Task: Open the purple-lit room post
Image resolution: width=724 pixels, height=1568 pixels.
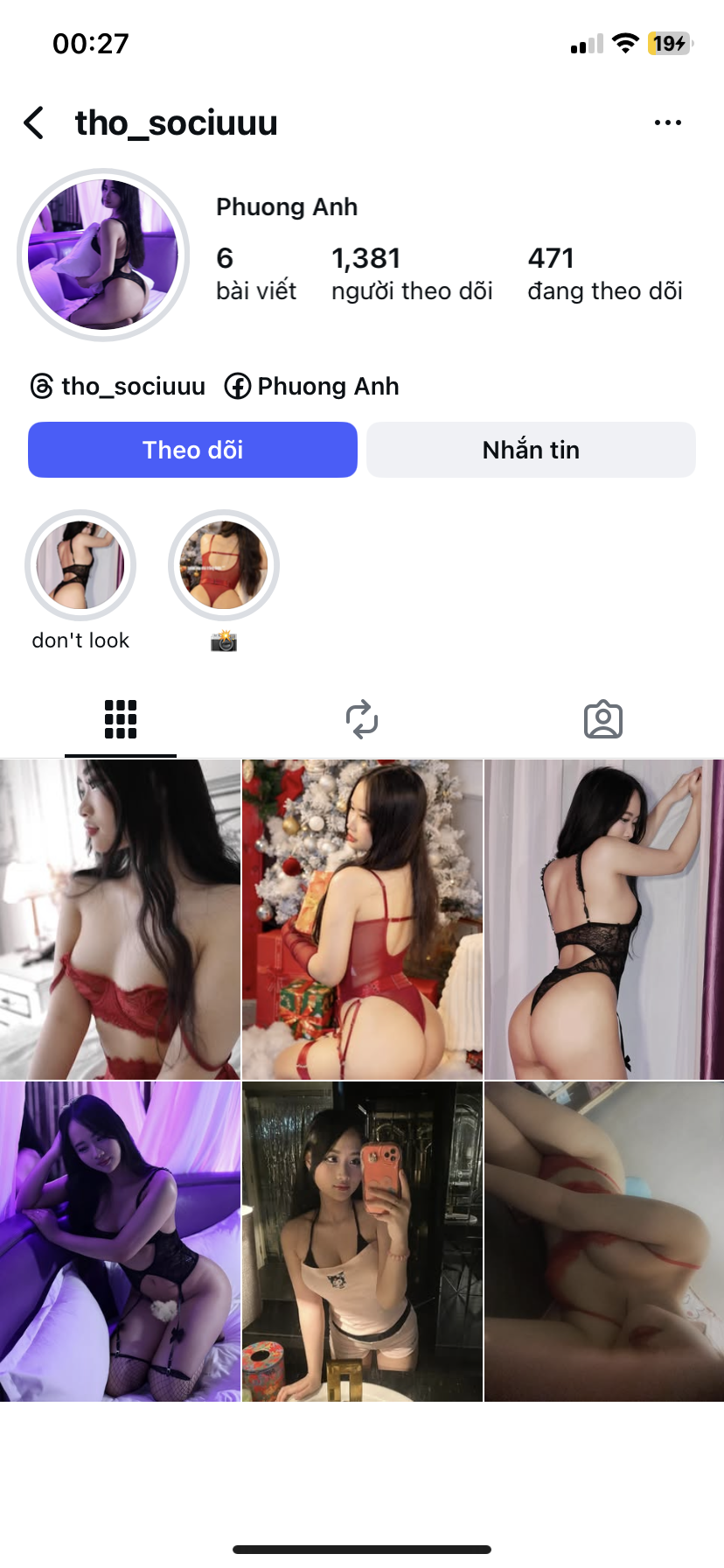Action: tap(120, 1241)
